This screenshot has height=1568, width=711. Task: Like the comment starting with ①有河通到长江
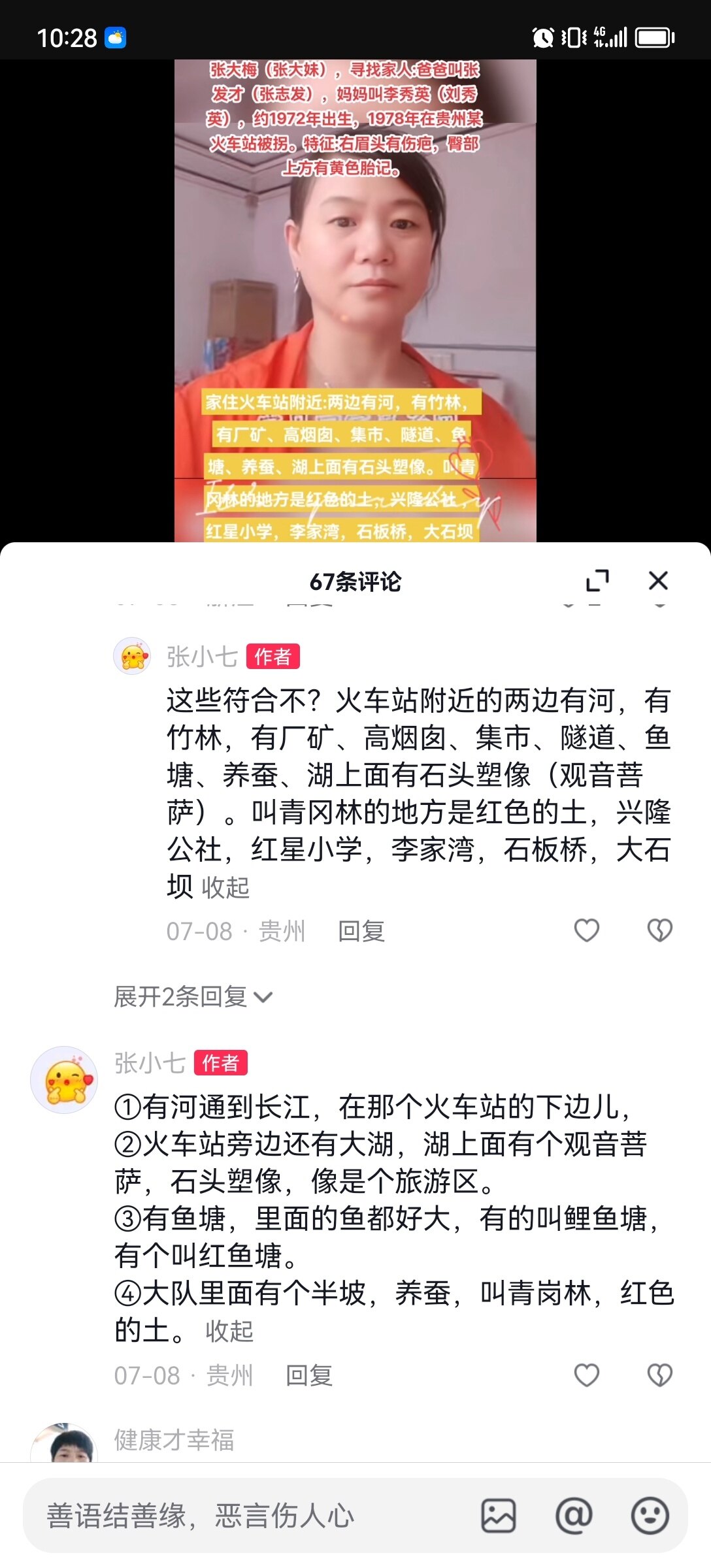[586, 1375]
